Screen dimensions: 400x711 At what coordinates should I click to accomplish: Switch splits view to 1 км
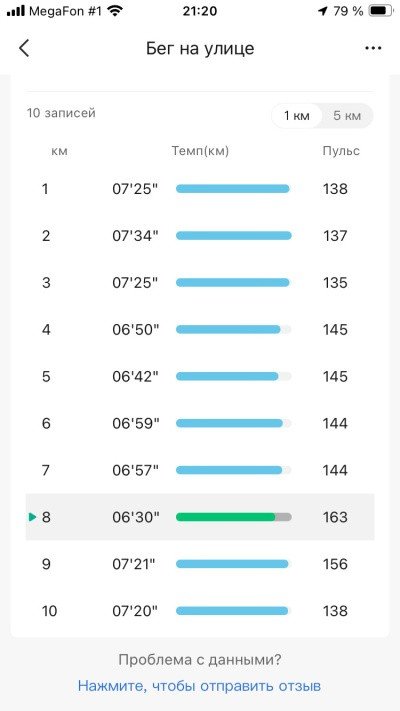[297, 116]
